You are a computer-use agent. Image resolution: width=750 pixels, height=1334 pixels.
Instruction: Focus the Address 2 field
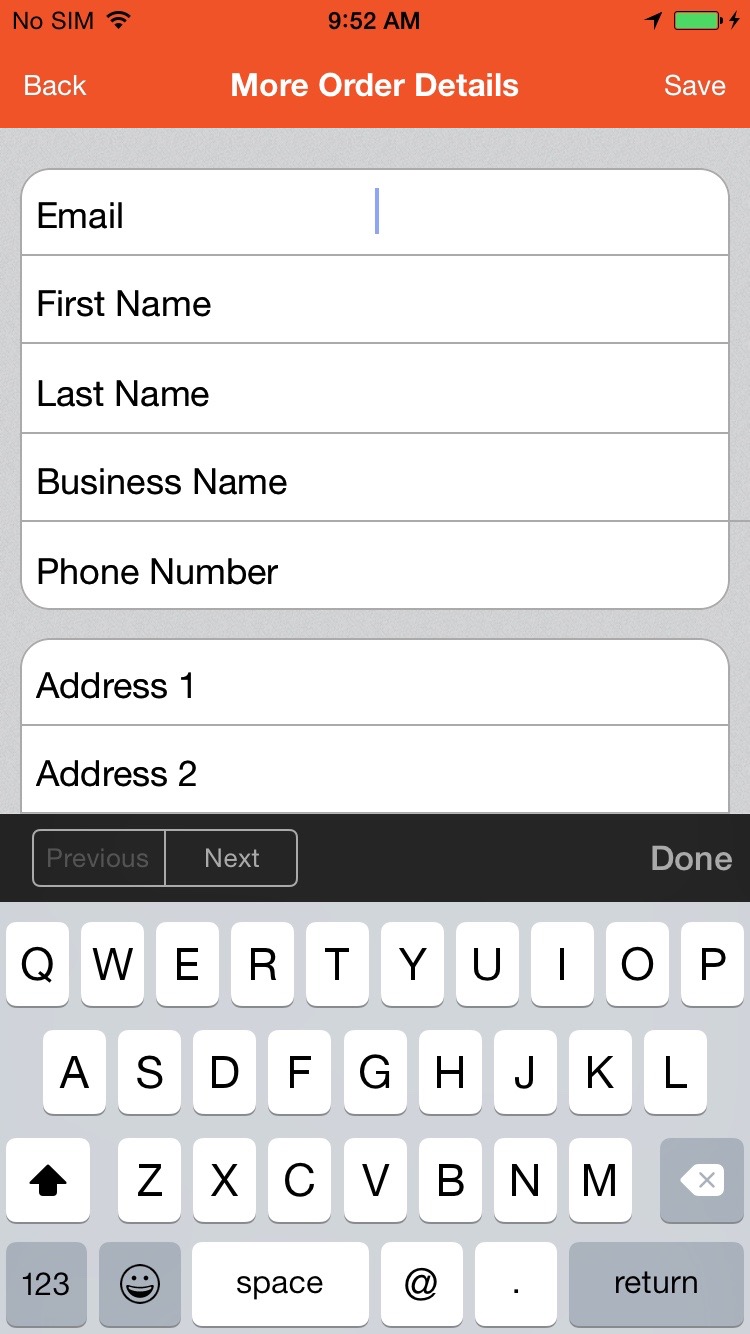pyautogui.click(x=375, y=770)
